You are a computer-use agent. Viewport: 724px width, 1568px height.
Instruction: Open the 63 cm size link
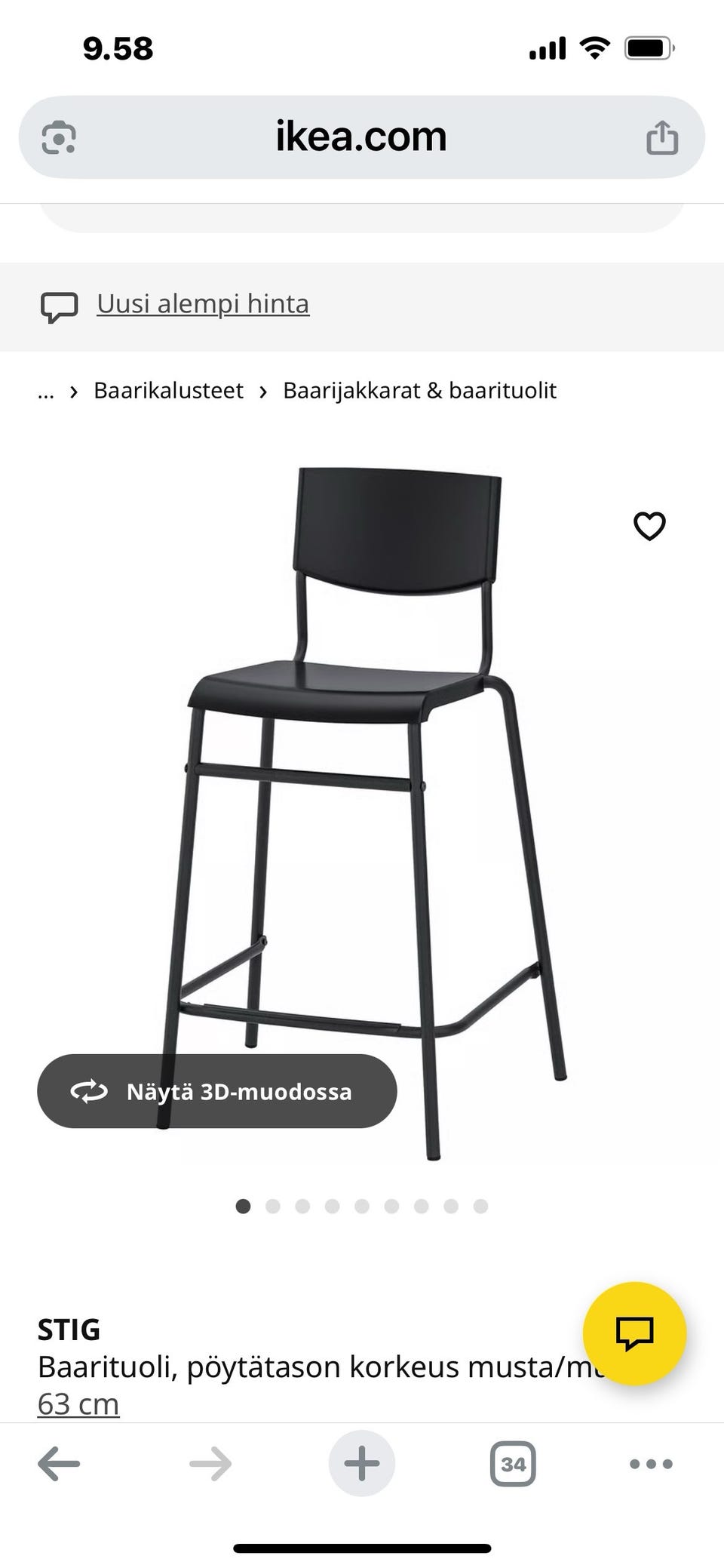78,1404
